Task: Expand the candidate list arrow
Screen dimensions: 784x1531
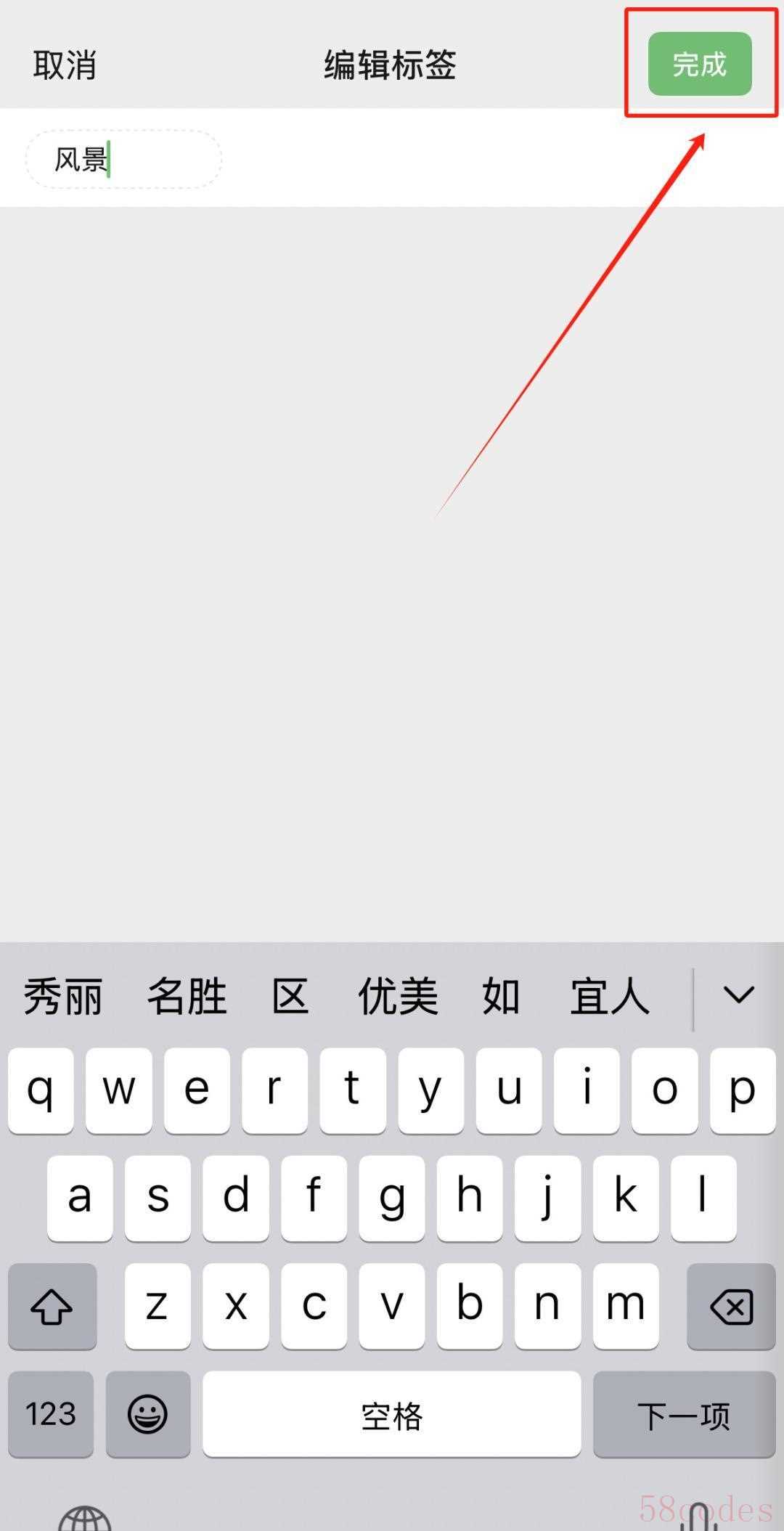Action: (739, 995)
